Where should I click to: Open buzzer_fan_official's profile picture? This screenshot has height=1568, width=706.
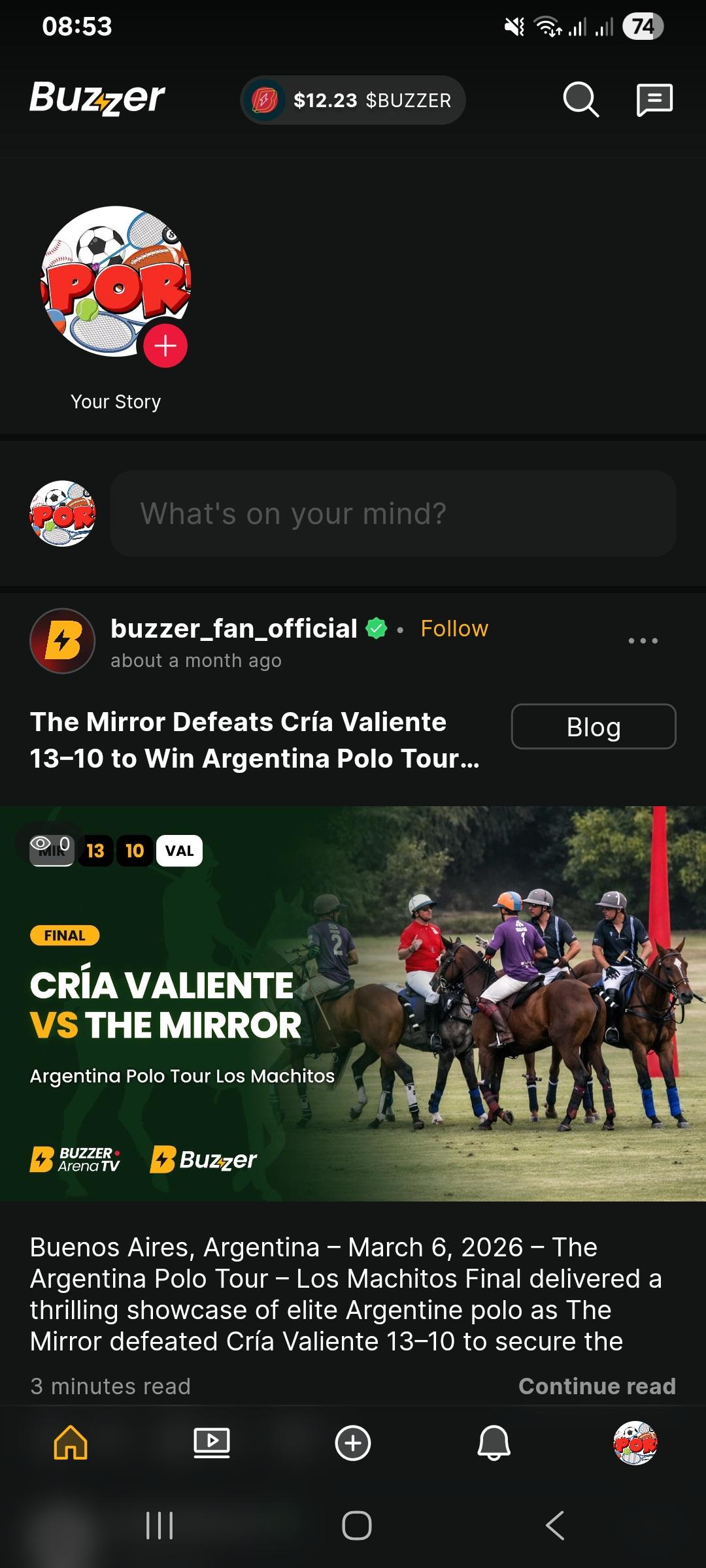[63, 641]
